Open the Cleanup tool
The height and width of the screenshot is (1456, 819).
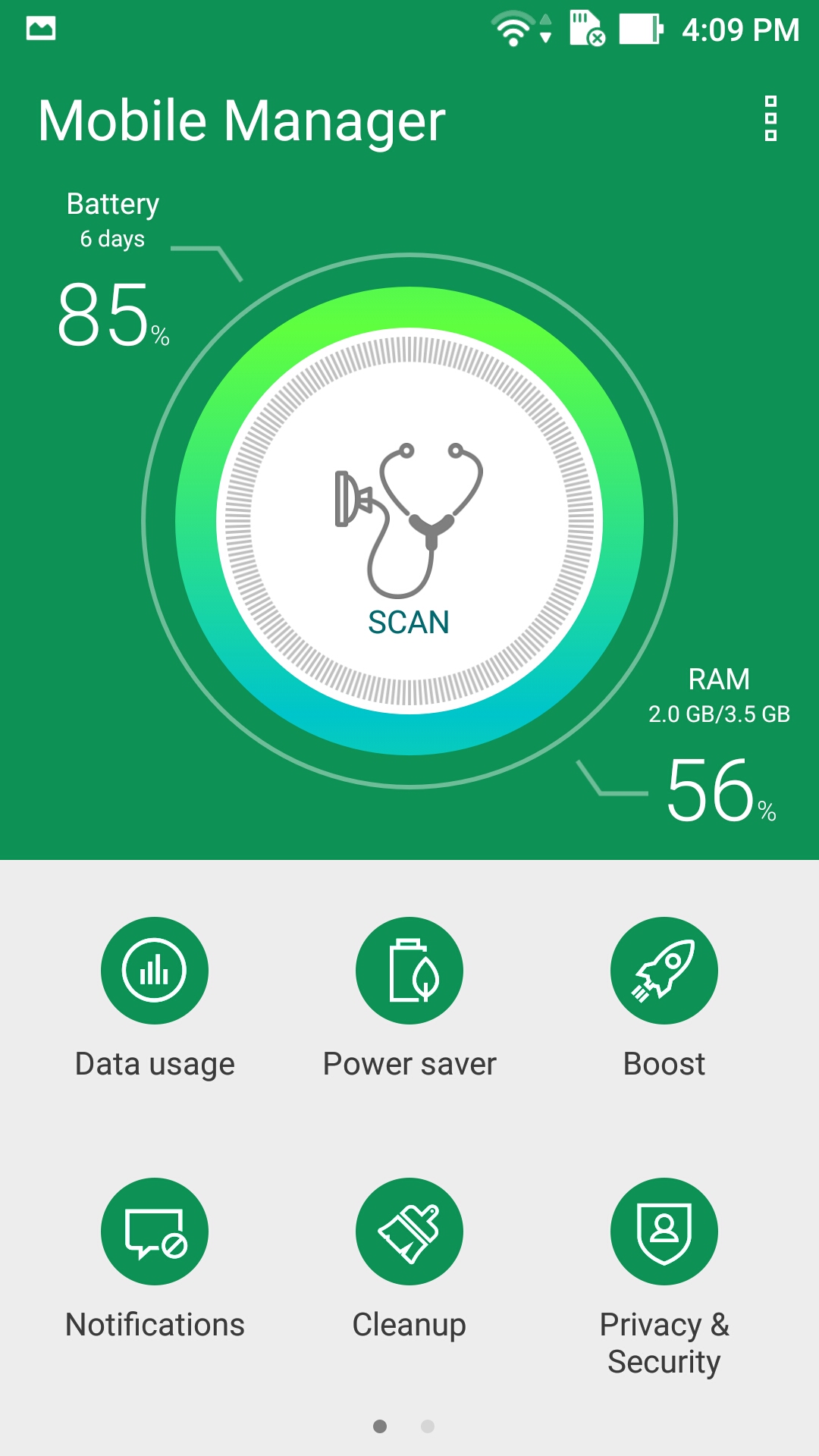click(409, 1232)
